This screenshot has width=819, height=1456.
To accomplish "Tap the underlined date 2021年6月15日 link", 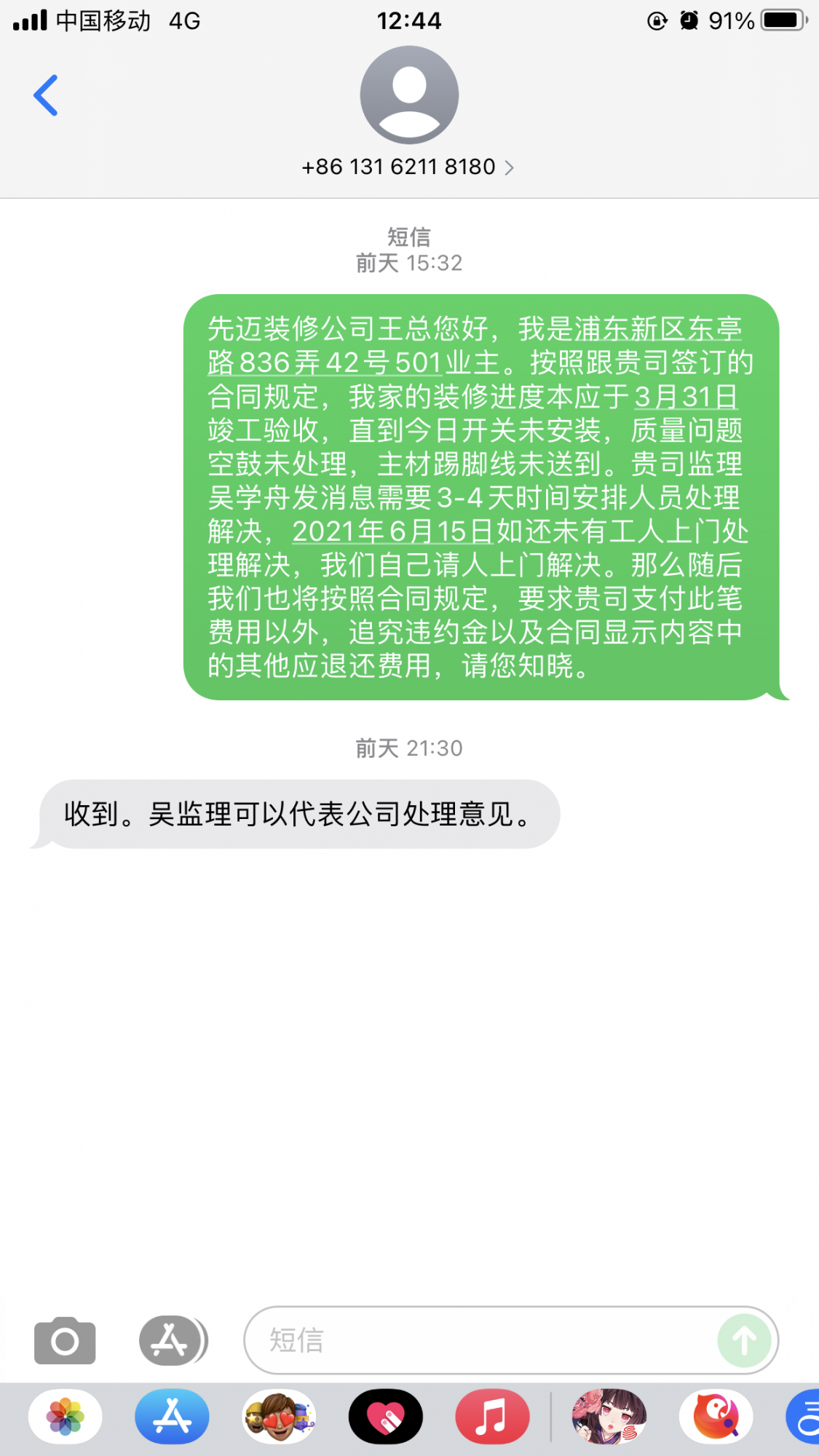I will [393, 532].
